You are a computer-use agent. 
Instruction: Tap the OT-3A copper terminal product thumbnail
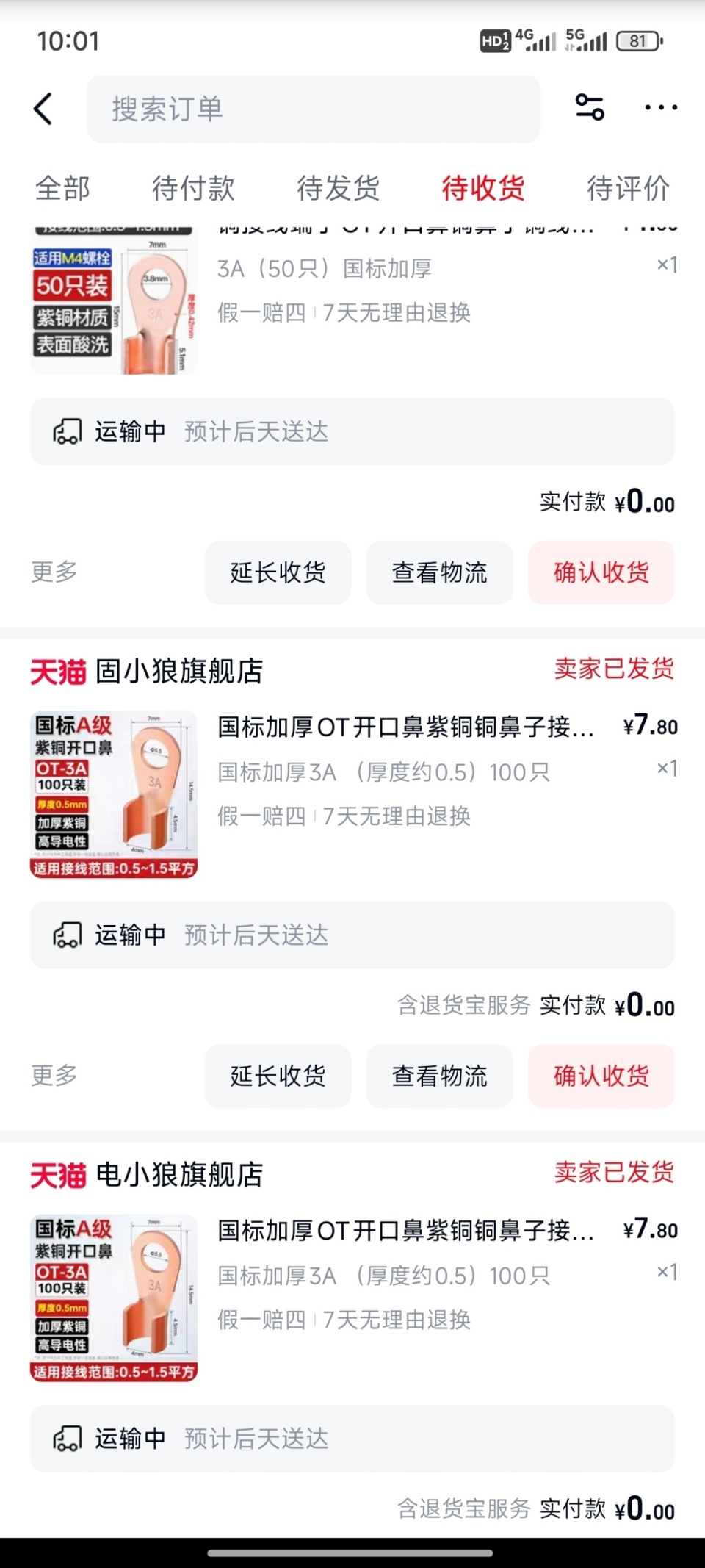(114, 794)
